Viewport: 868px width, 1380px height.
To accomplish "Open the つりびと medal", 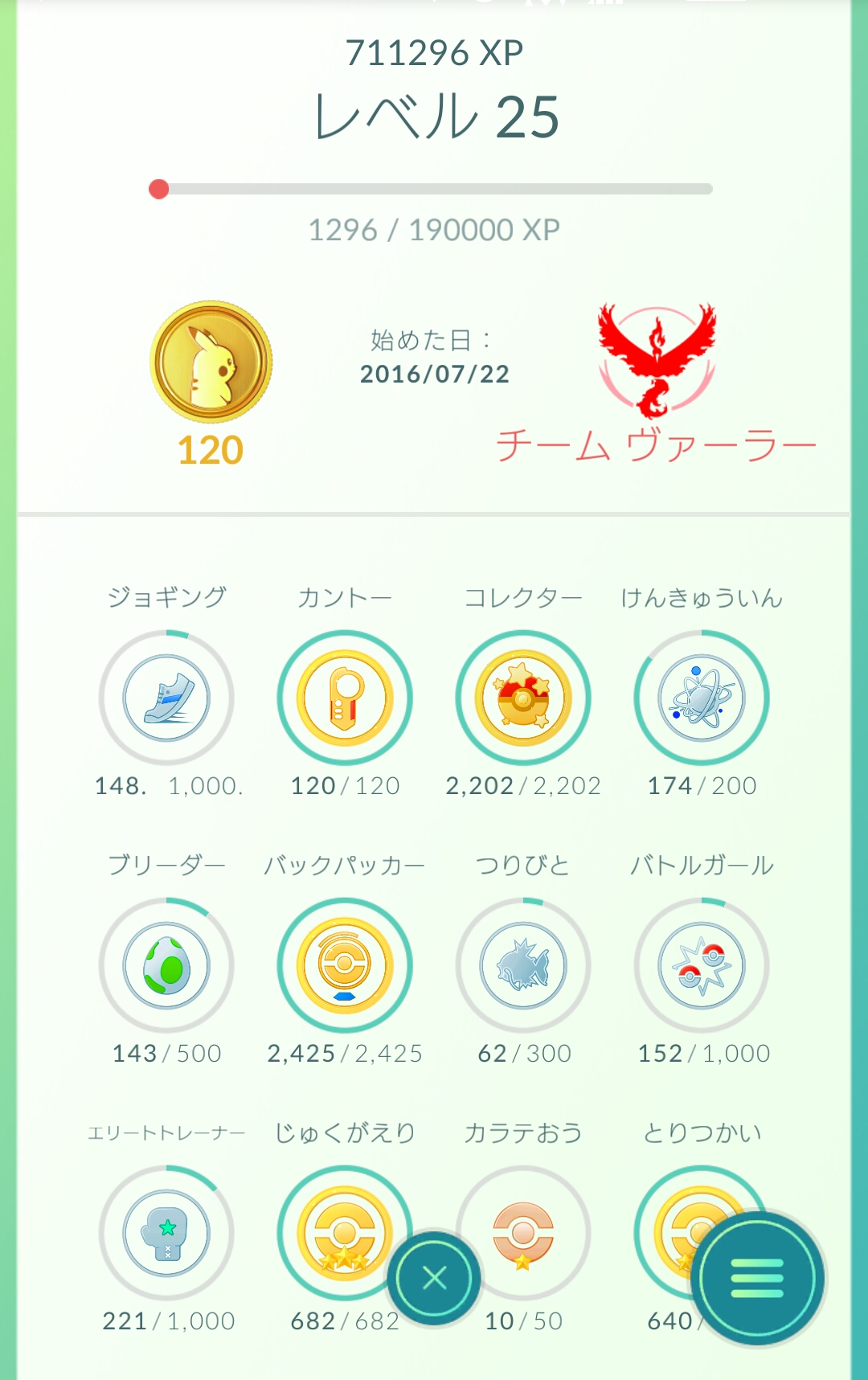I will 523,965.
